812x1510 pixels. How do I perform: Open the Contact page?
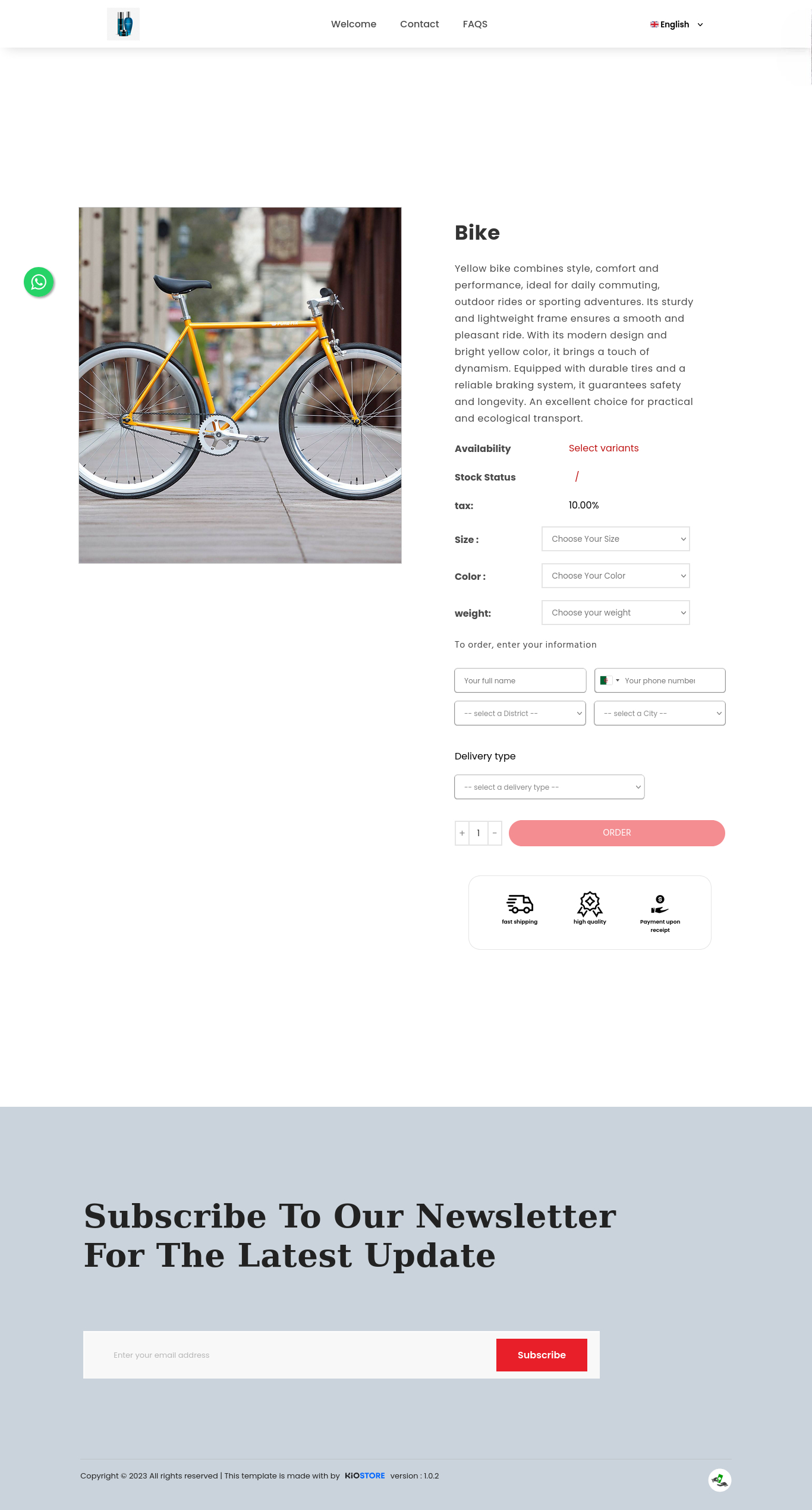[x=419, y=24]
